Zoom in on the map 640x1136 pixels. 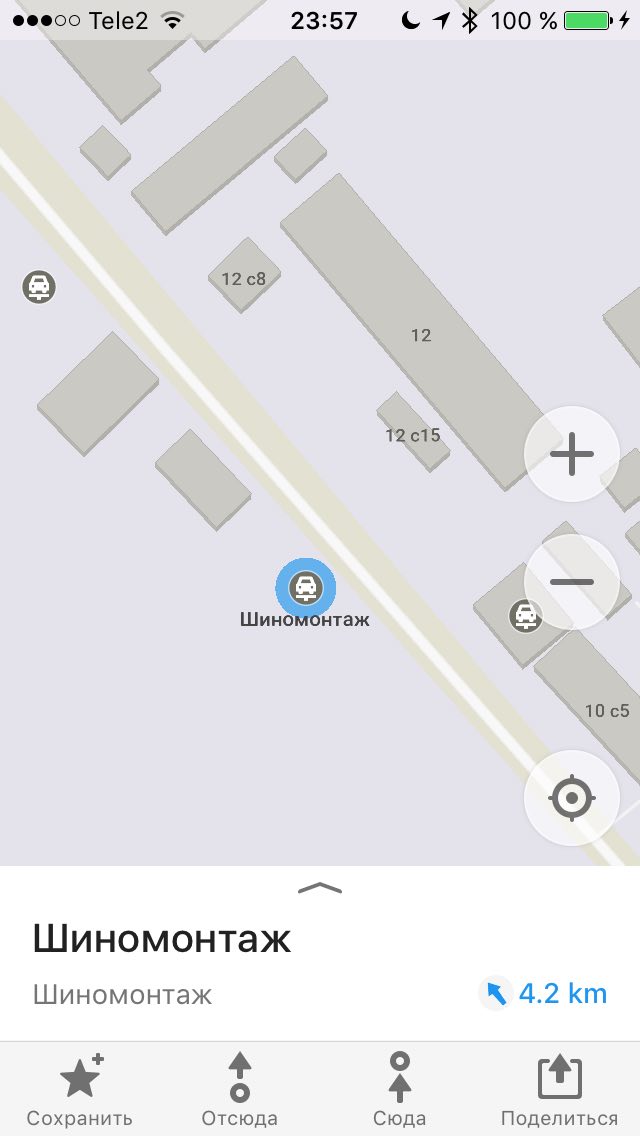tap(572, 454)
